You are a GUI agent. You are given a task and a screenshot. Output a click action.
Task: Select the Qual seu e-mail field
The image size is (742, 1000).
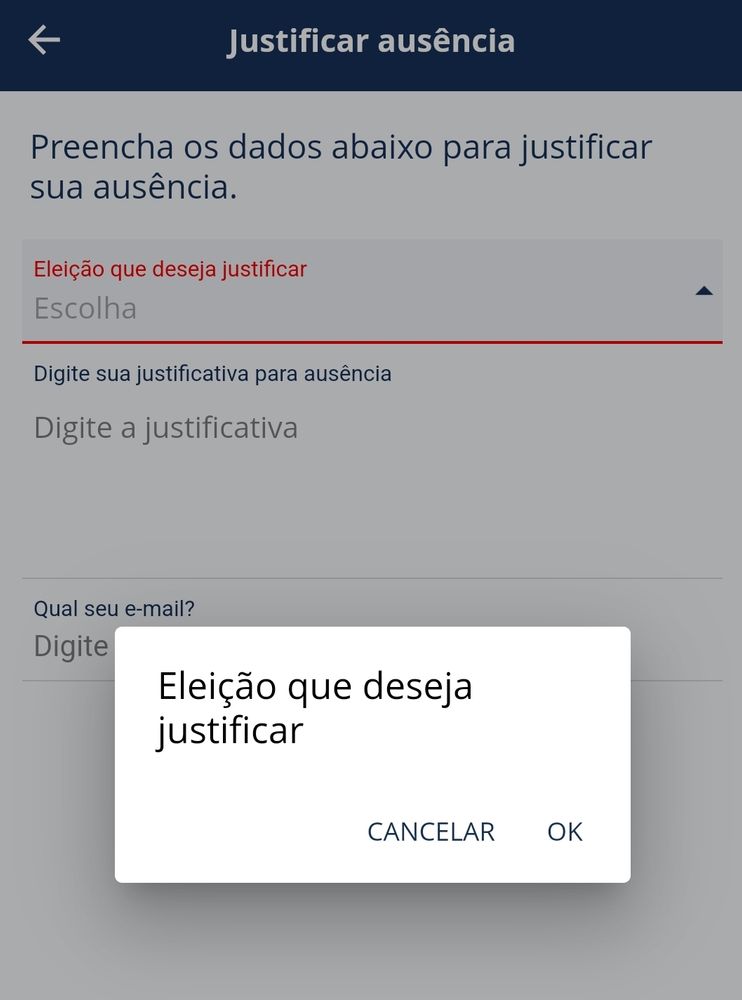(70, 645)
